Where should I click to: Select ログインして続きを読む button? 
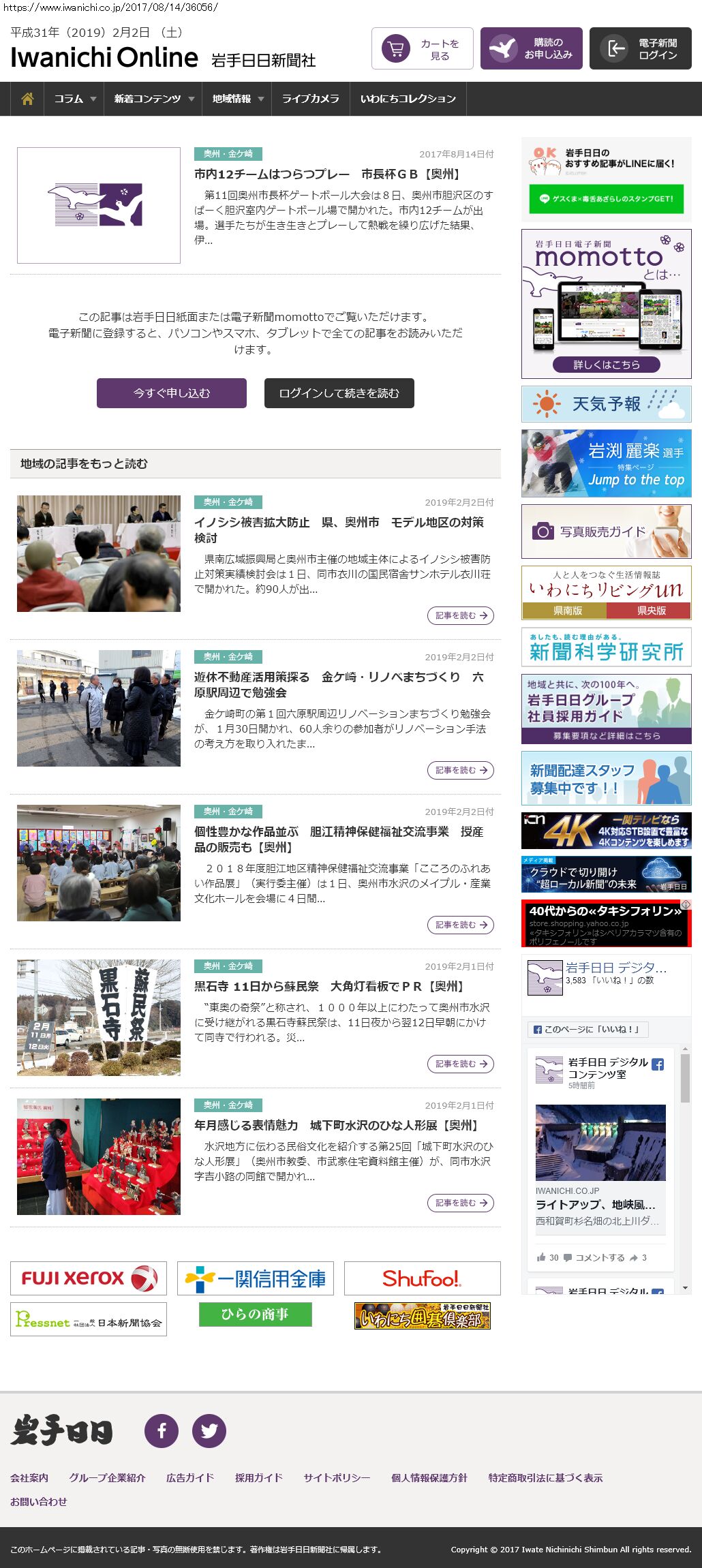pos(339,393)
